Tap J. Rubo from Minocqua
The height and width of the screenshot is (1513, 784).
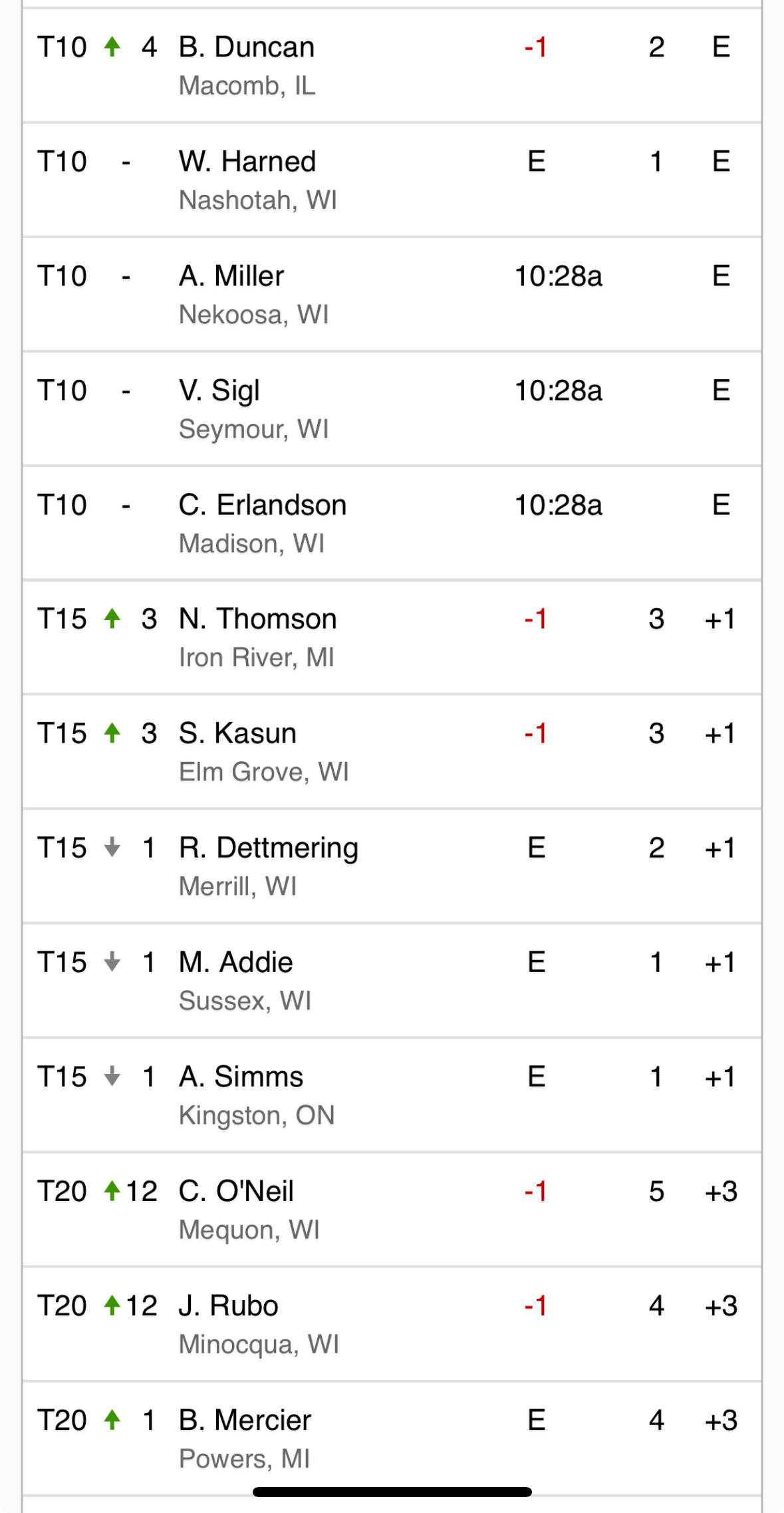click(x=392, y=1324)
